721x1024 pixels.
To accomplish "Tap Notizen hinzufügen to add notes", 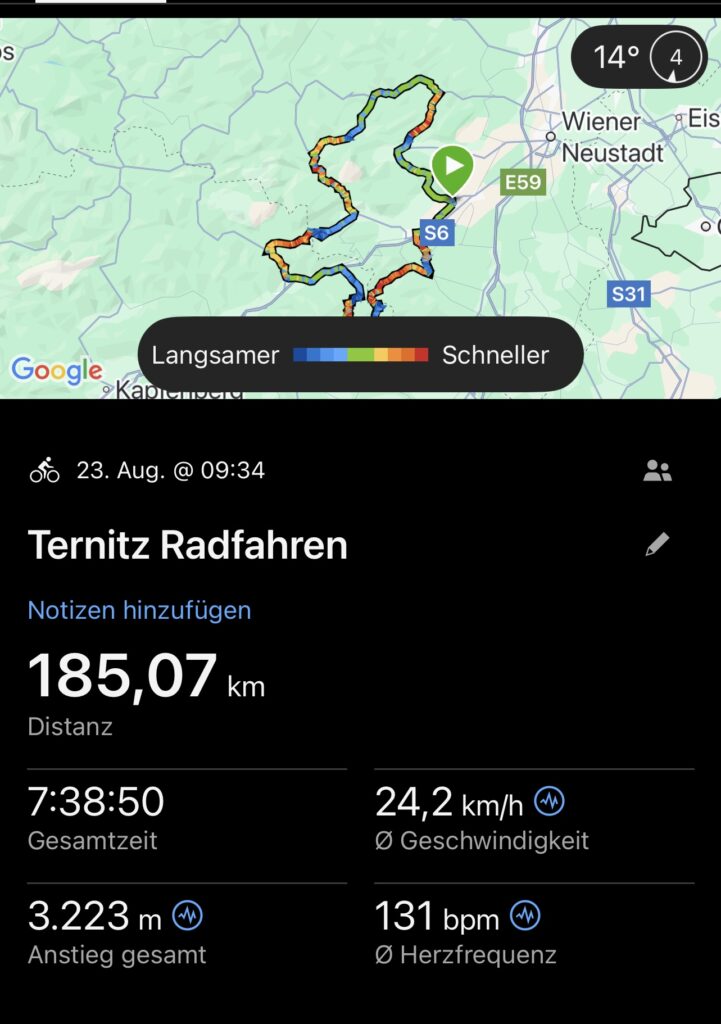I will point(139,610).
